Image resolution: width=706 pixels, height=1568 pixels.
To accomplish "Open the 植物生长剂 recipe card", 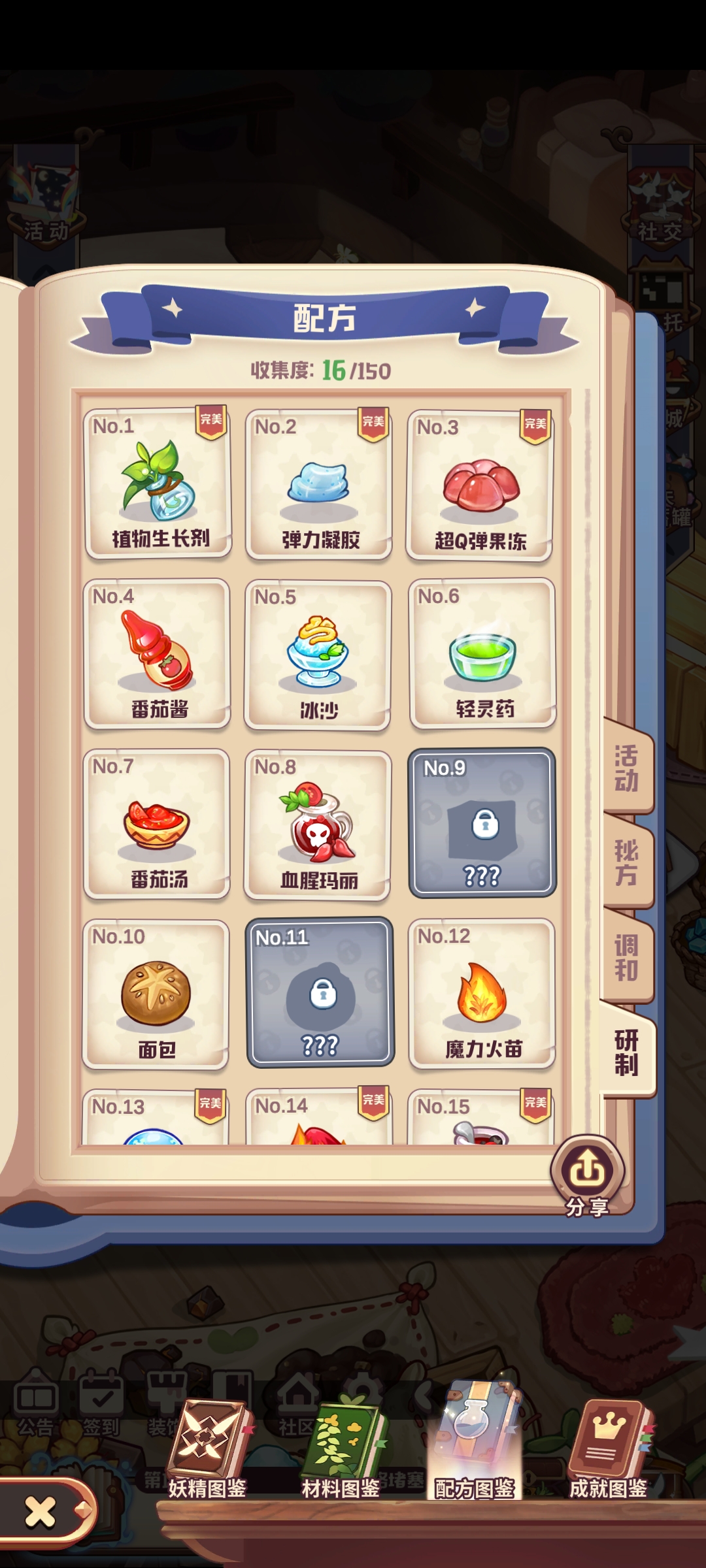I will (x=158, y=483).
